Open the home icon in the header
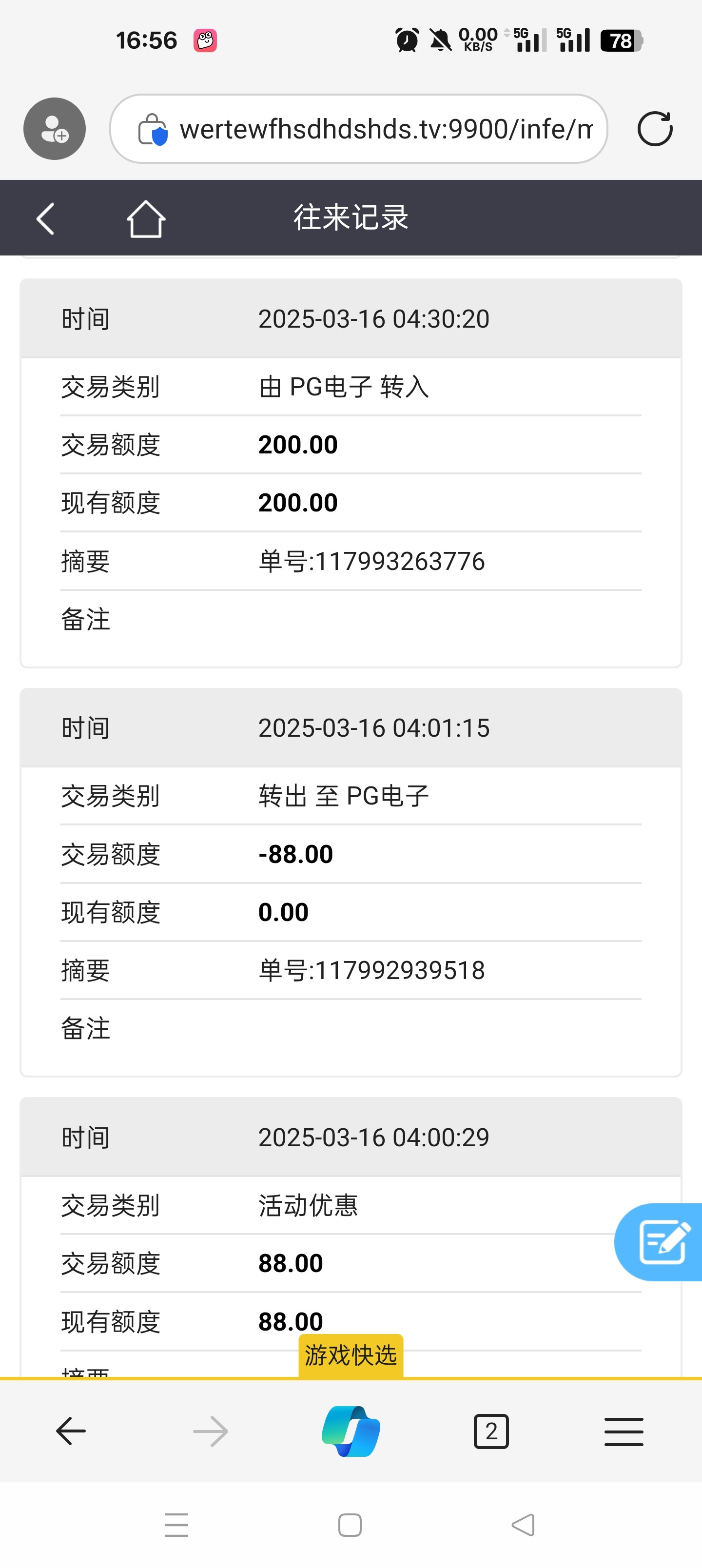Image resolution: width=702 pixels, height=1568 pixels. click(x=145, y=218)
